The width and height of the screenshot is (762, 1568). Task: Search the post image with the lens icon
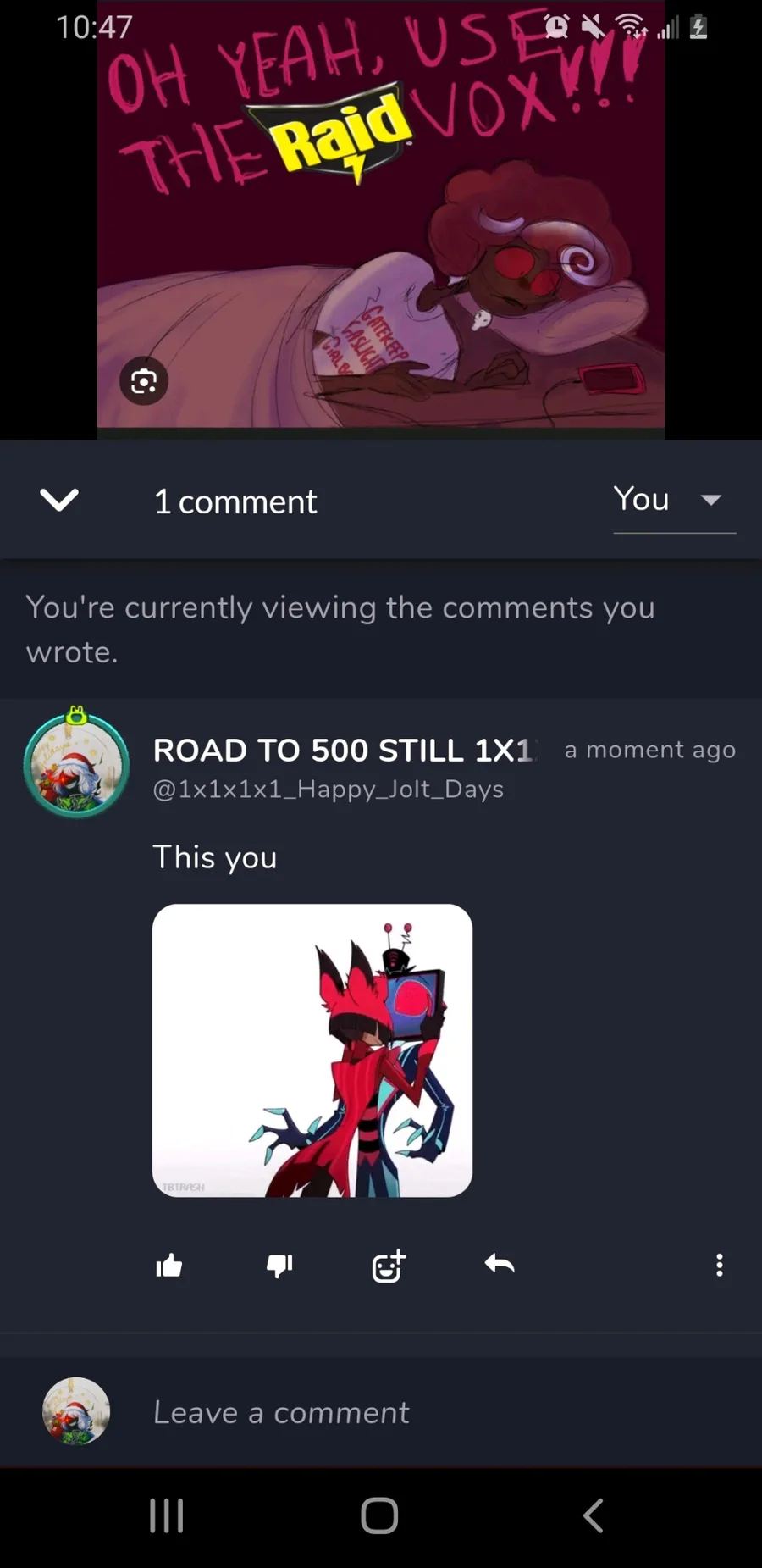(144, 382)
